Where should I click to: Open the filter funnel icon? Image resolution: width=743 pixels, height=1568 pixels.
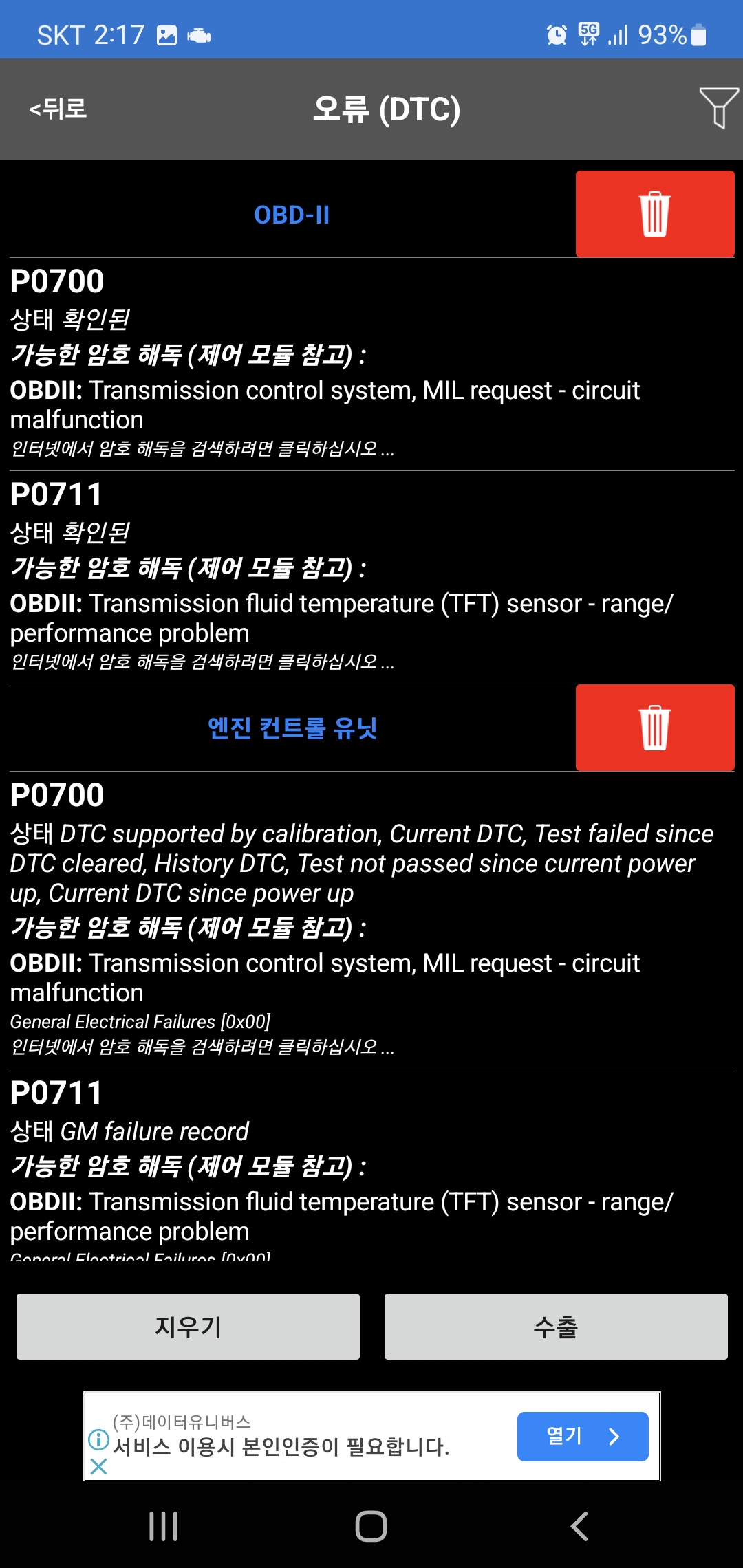tap(718, 108)
